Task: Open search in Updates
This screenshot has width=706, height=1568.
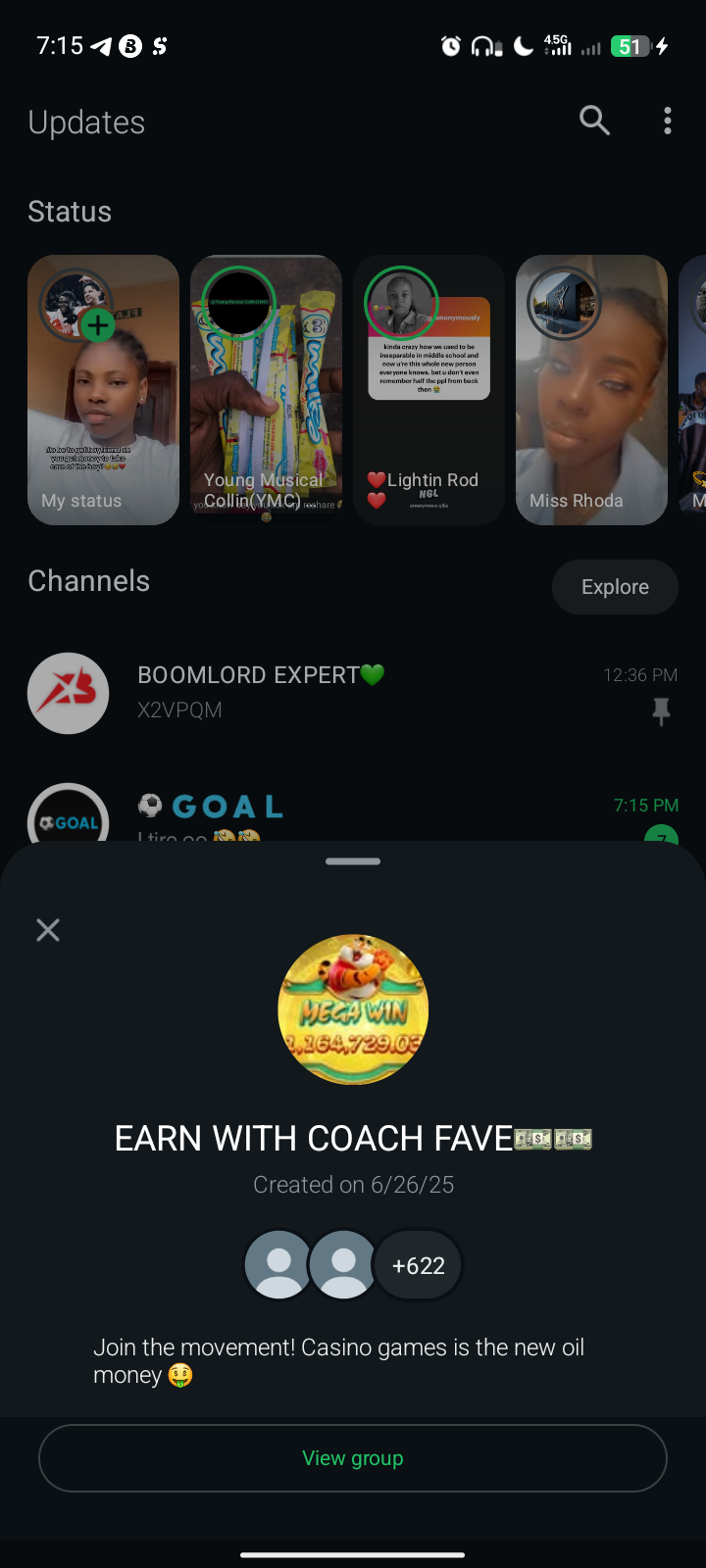Action: point(594,122)
